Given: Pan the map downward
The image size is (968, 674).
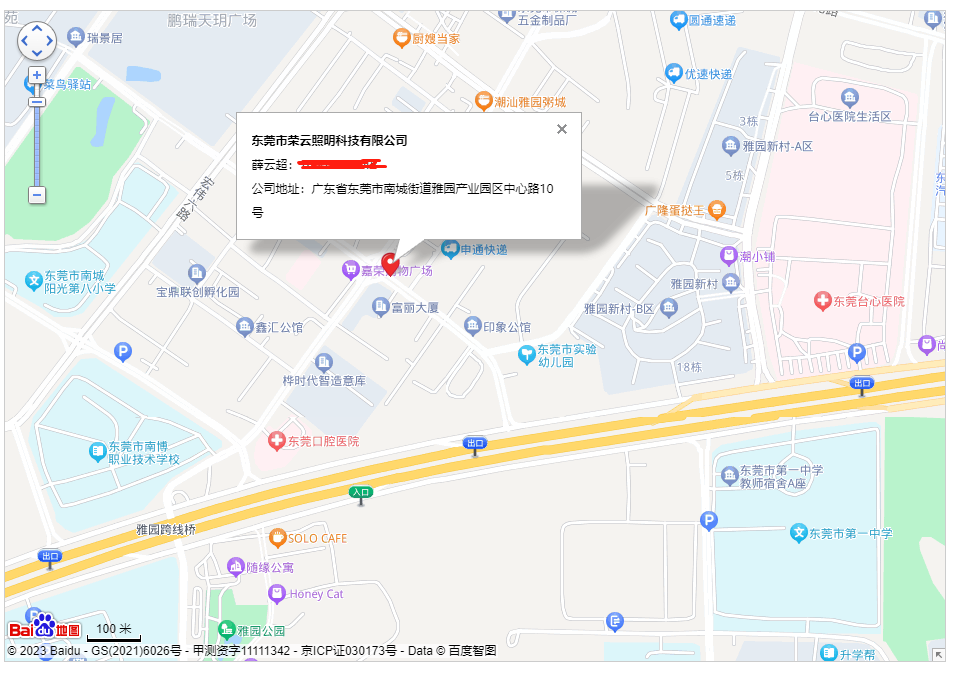Looking at the screenshot, I should (x=37, y=54).
